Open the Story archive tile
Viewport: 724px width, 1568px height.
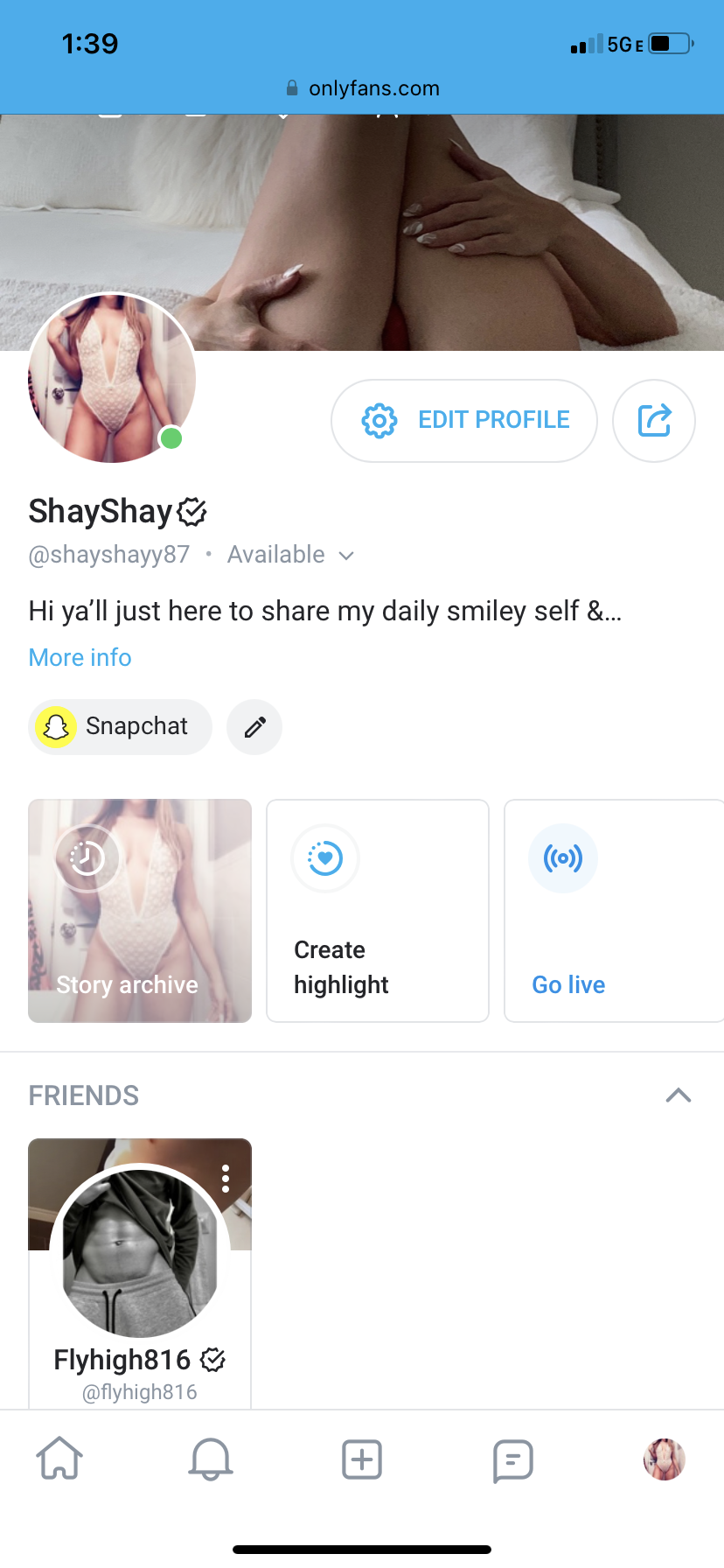coord(140,911)
